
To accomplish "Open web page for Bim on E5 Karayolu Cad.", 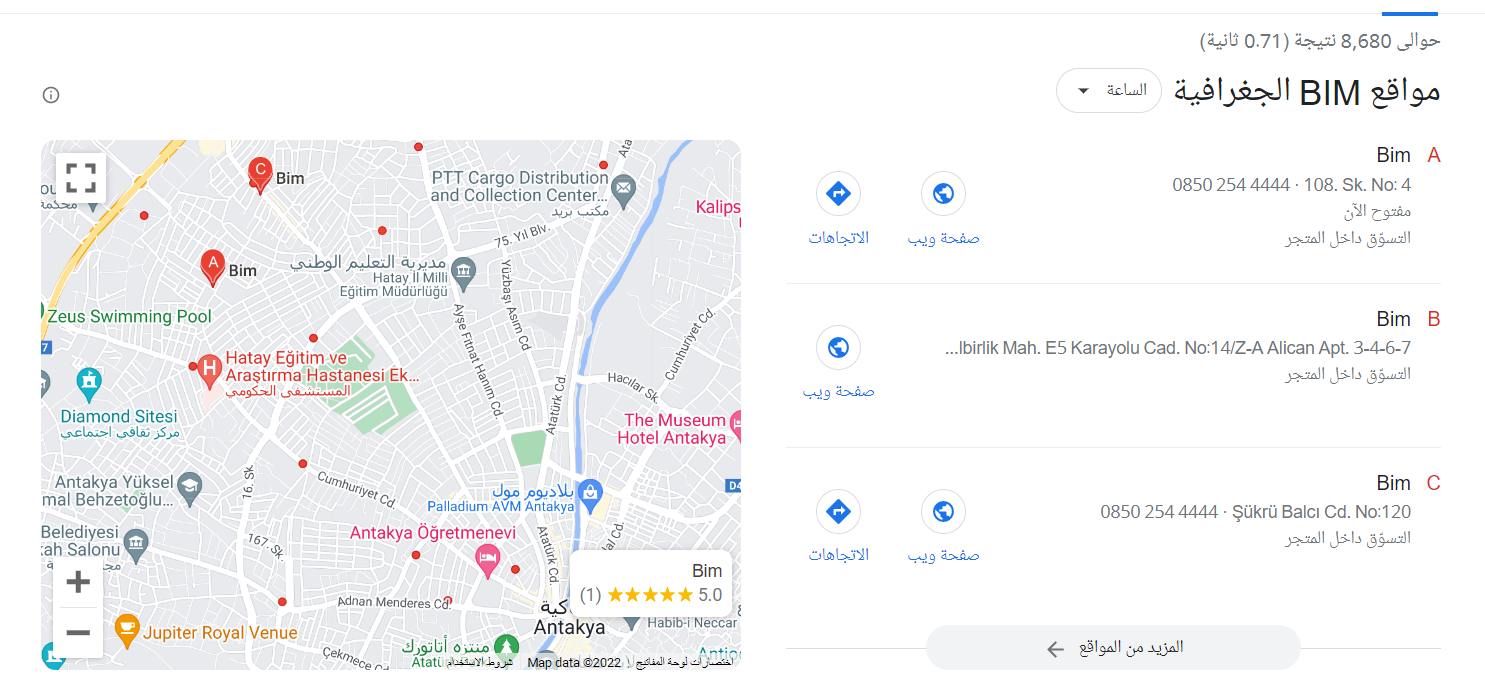I will pos(838,348).
